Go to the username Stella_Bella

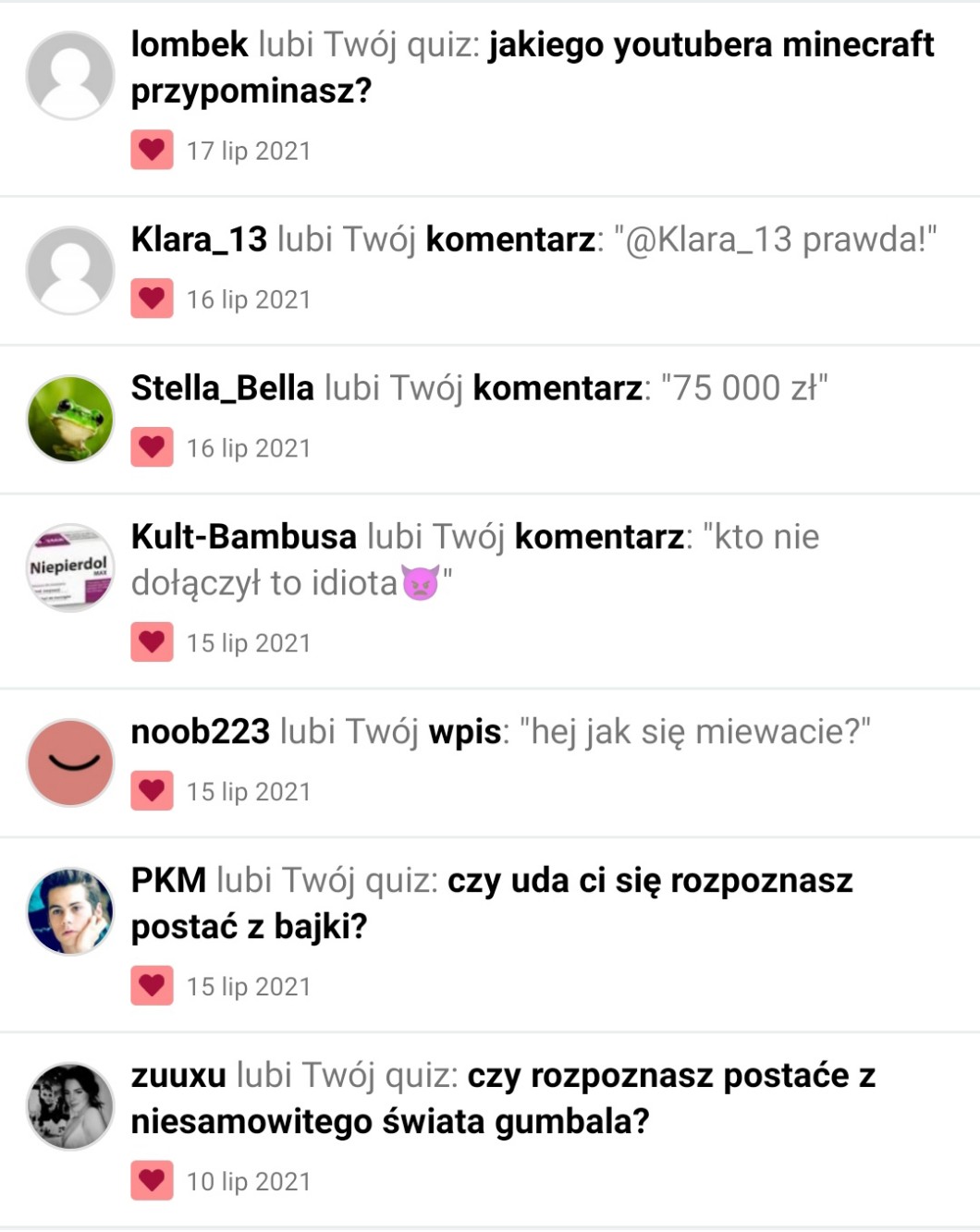pos(222,388)
